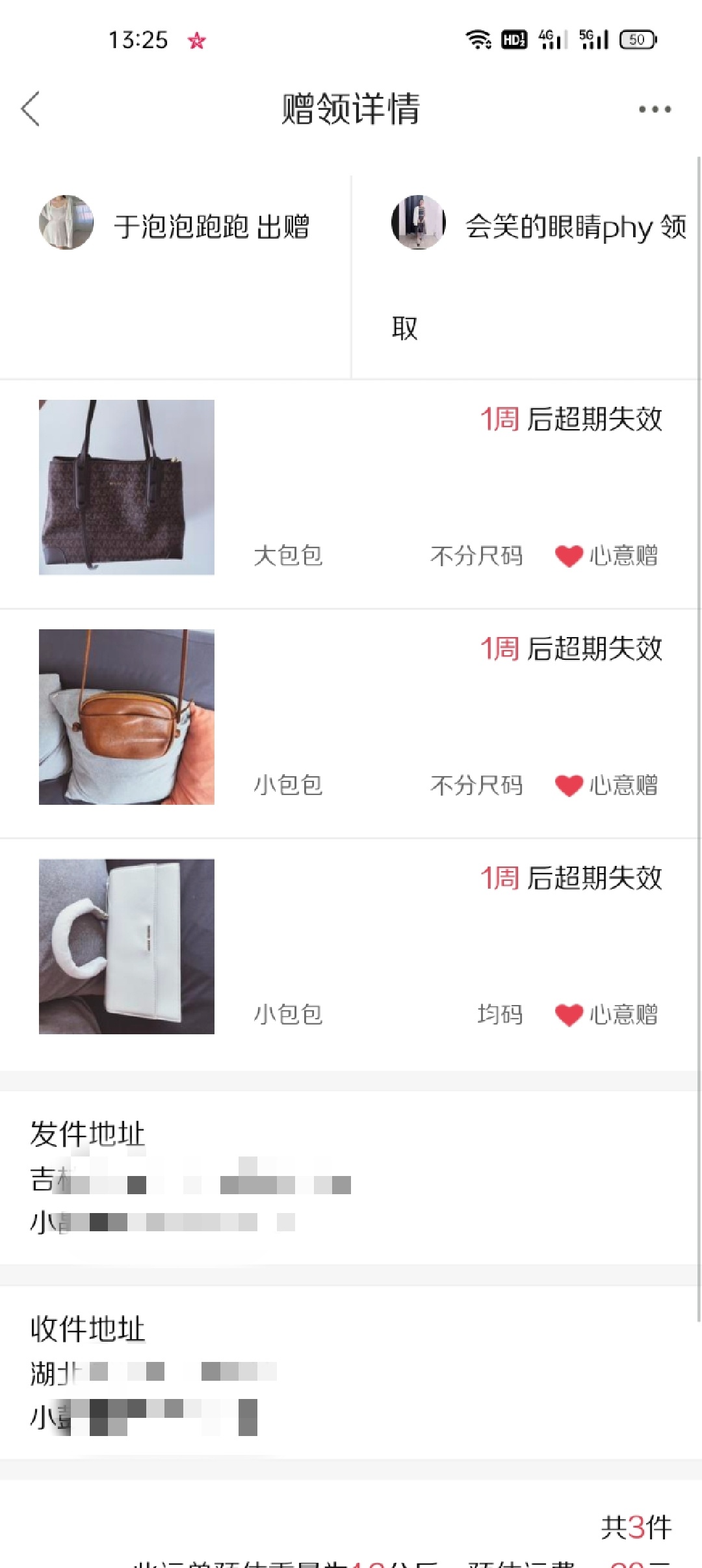The height and width of the screenshot is (1568, 702).
Task: View giver 于泡泡跑跑's profile
Action: [66, 223]
